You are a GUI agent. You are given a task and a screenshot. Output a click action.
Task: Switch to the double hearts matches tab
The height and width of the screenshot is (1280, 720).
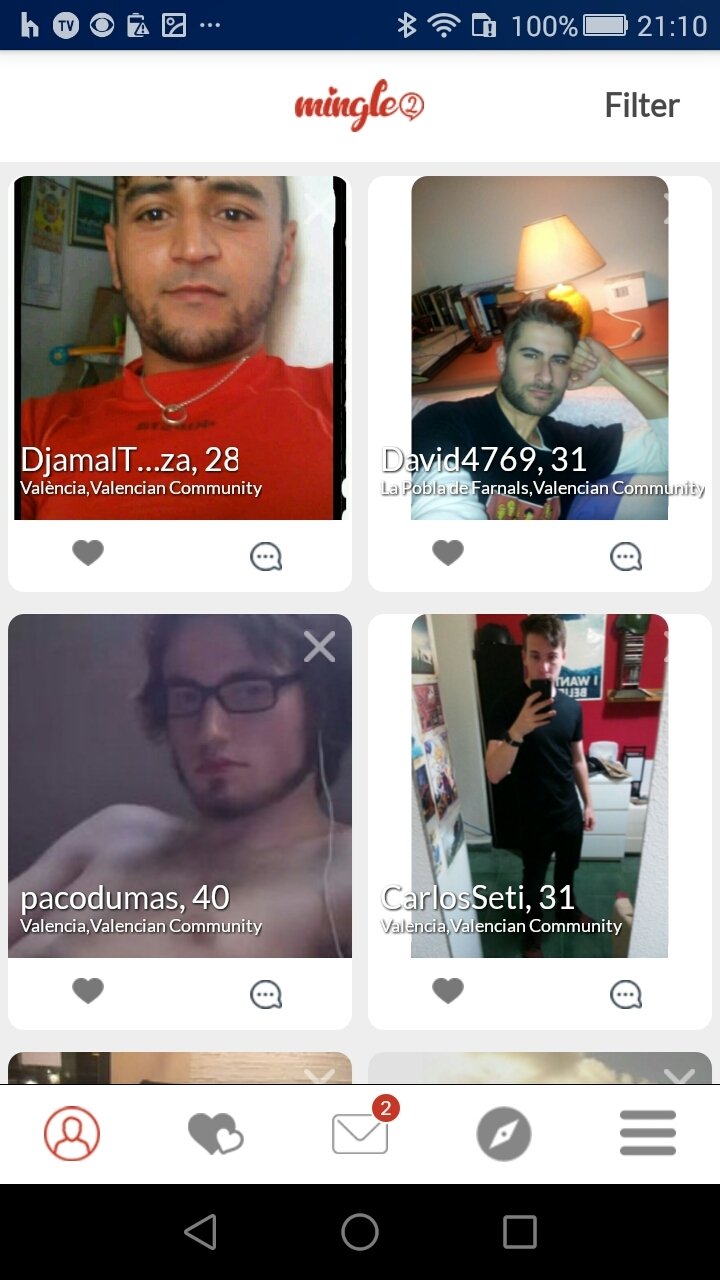coord(216,1134)
